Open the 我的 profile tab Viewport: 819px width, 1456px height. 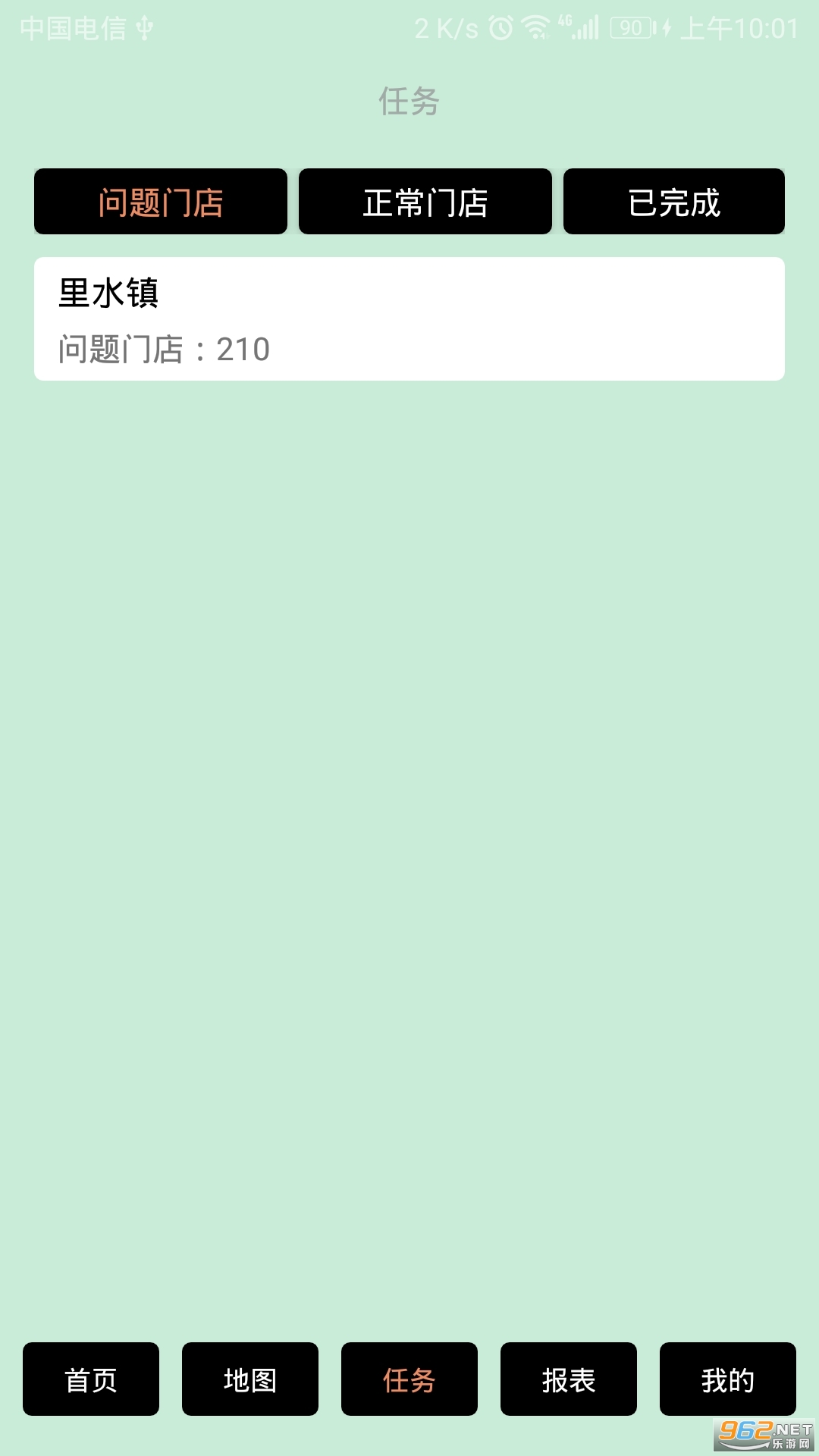point(728,1379)
